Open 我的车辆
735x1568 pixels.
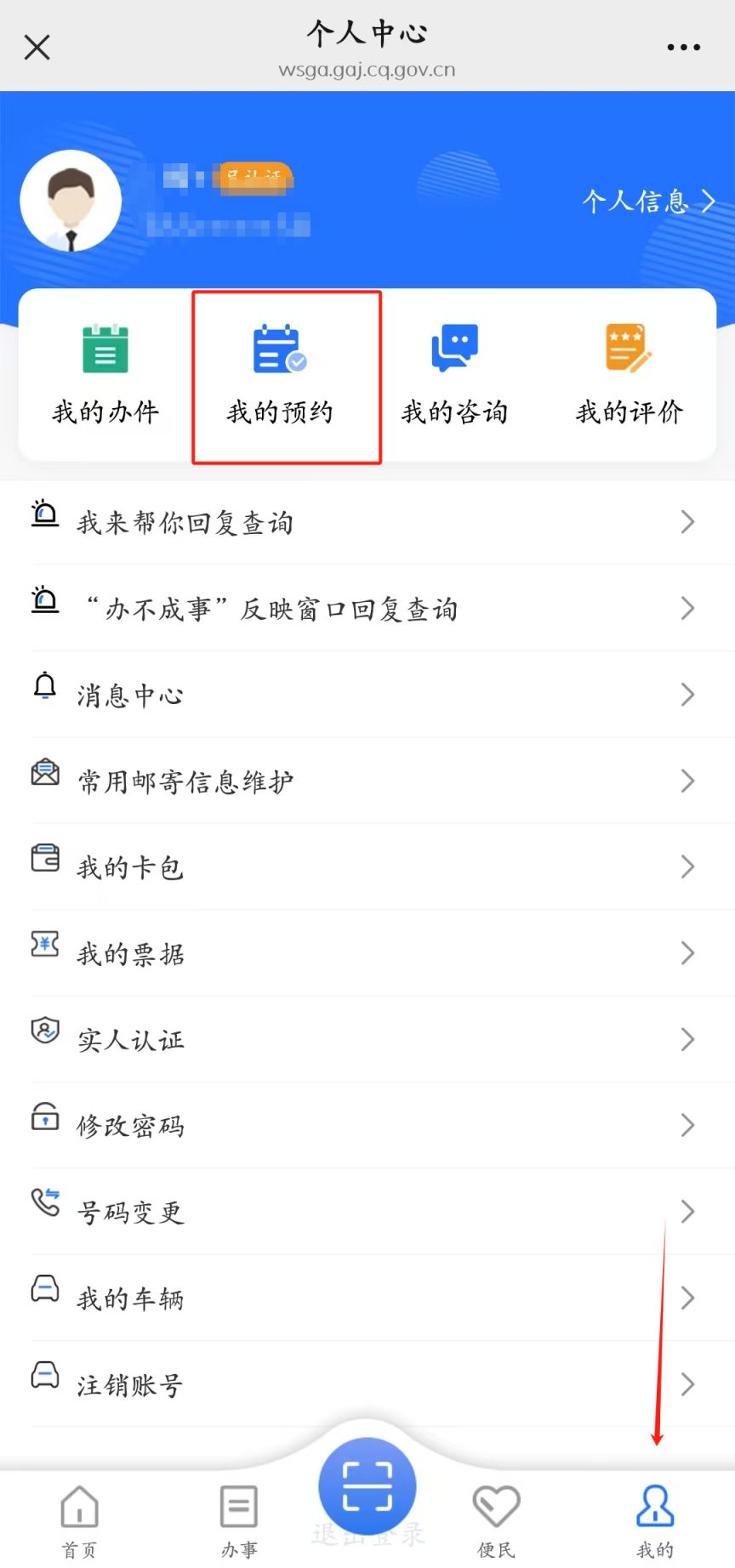click(367, 1298)
